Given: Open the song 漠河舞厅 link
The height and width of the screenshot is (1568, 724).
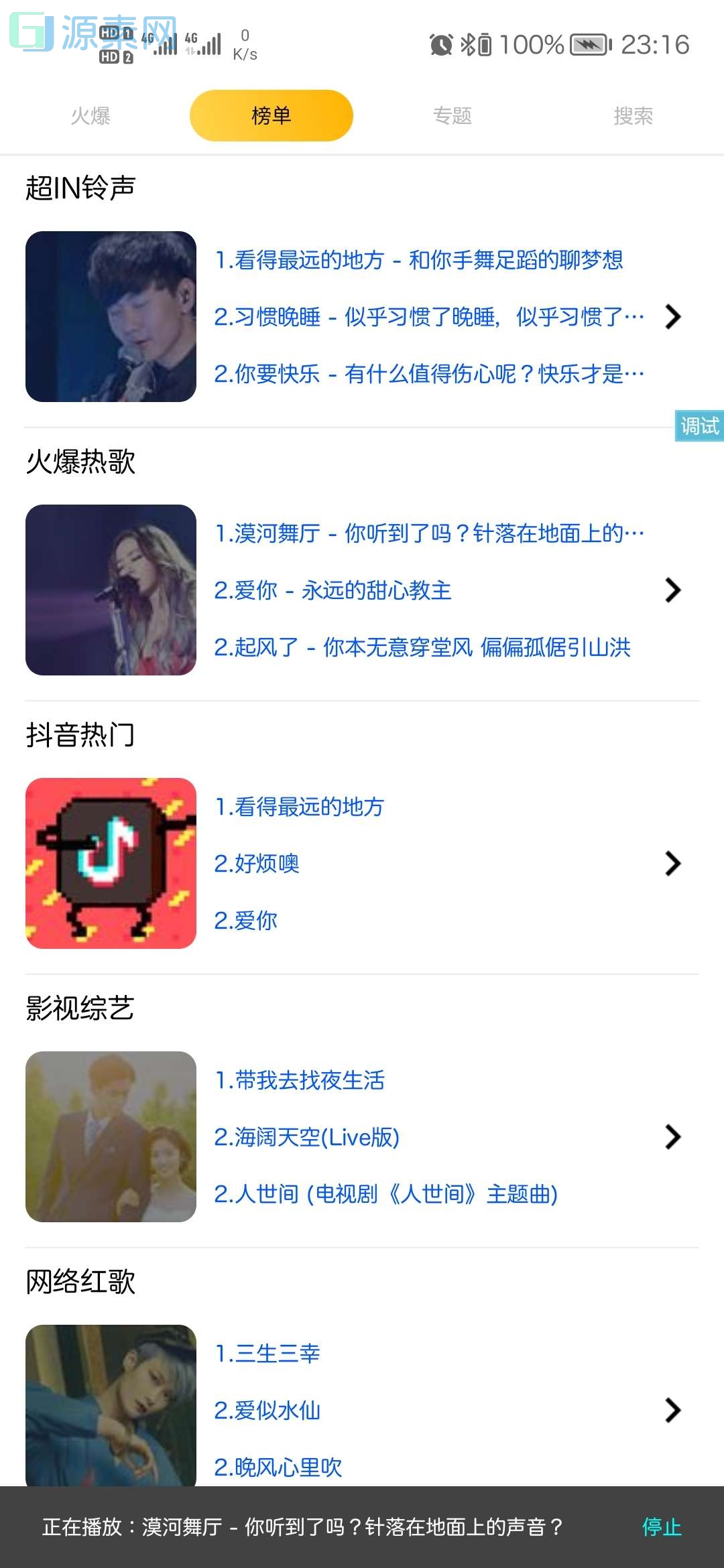Looking at the screenshot, I should pyautogui.click(x=429, y=533).
